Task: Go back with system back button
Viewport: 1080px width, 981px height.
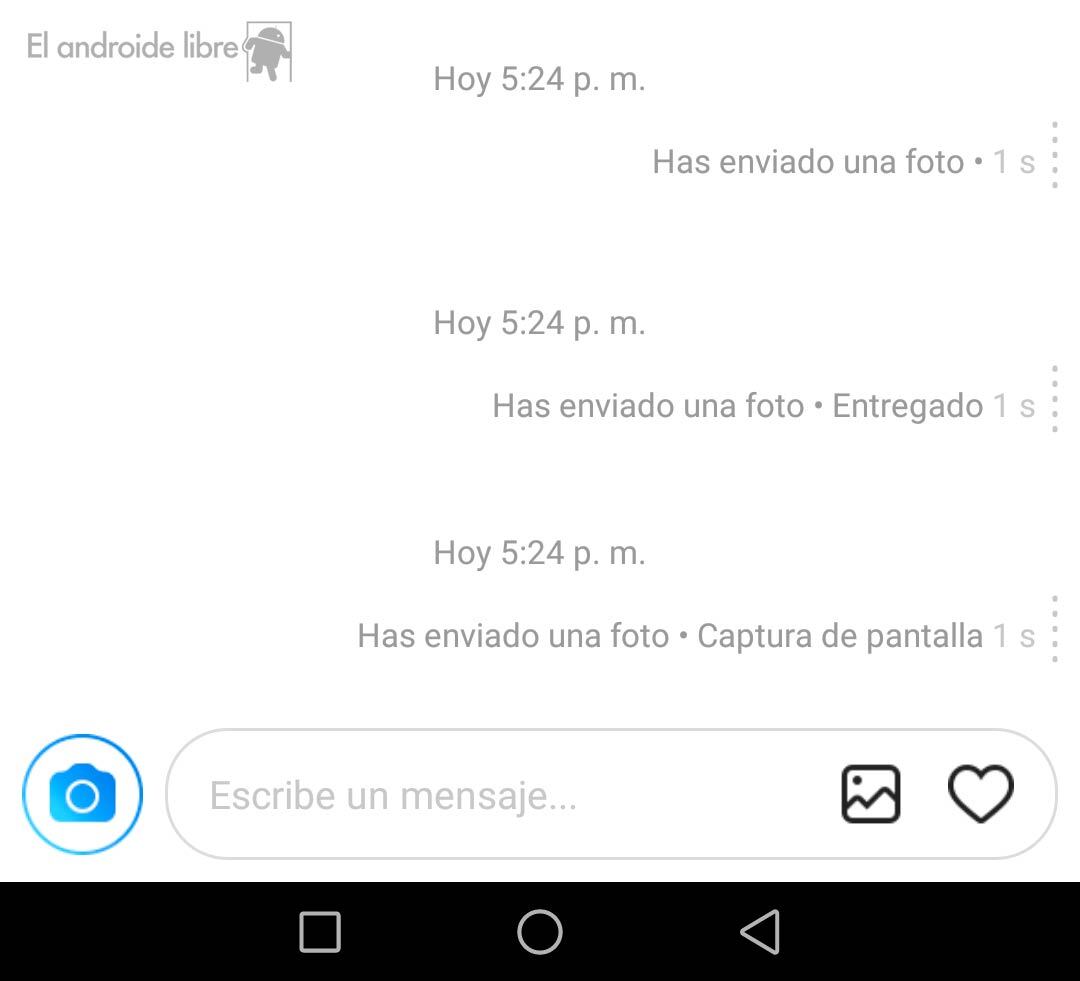Action: (x=760, y=932)
